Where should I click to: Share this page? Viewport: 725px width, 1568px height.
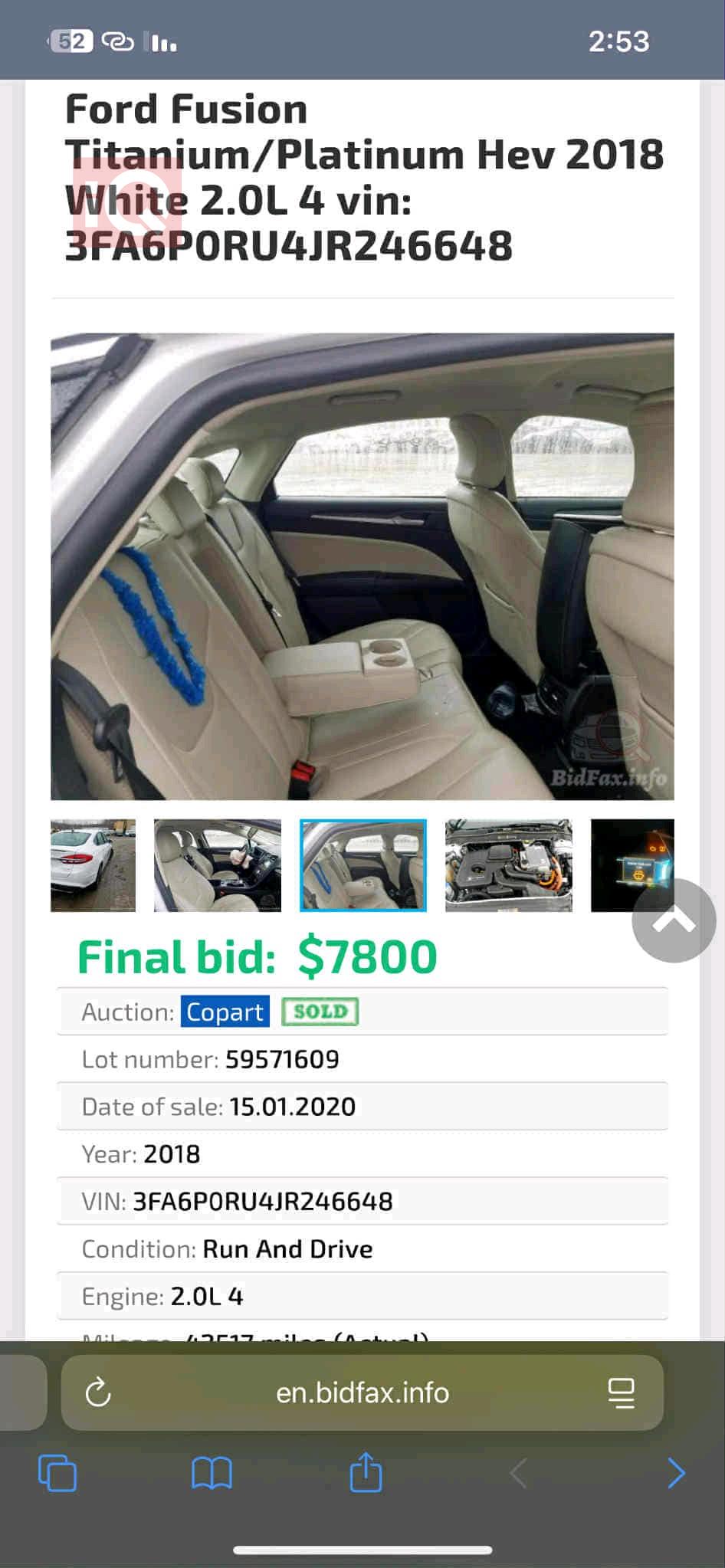coord(366,1472)
